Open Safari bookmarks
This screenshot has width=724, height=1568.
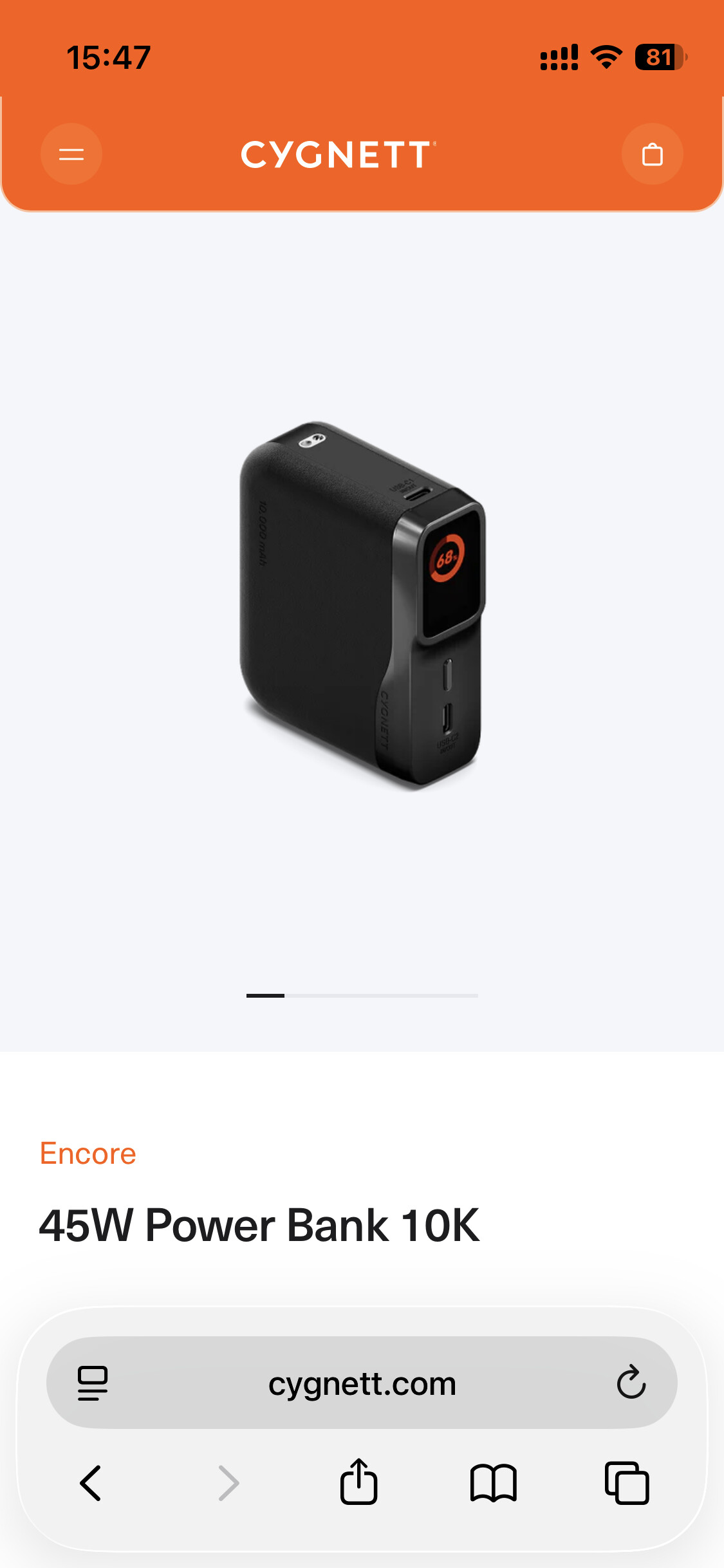pos(493,1483)
